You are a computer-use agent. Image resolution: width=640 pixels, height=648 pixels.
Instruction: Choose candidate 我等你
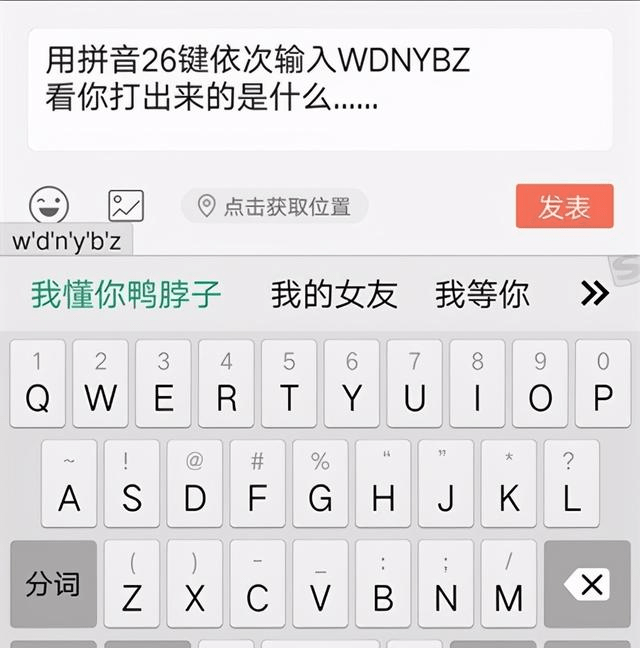click(x=482, y=294)
